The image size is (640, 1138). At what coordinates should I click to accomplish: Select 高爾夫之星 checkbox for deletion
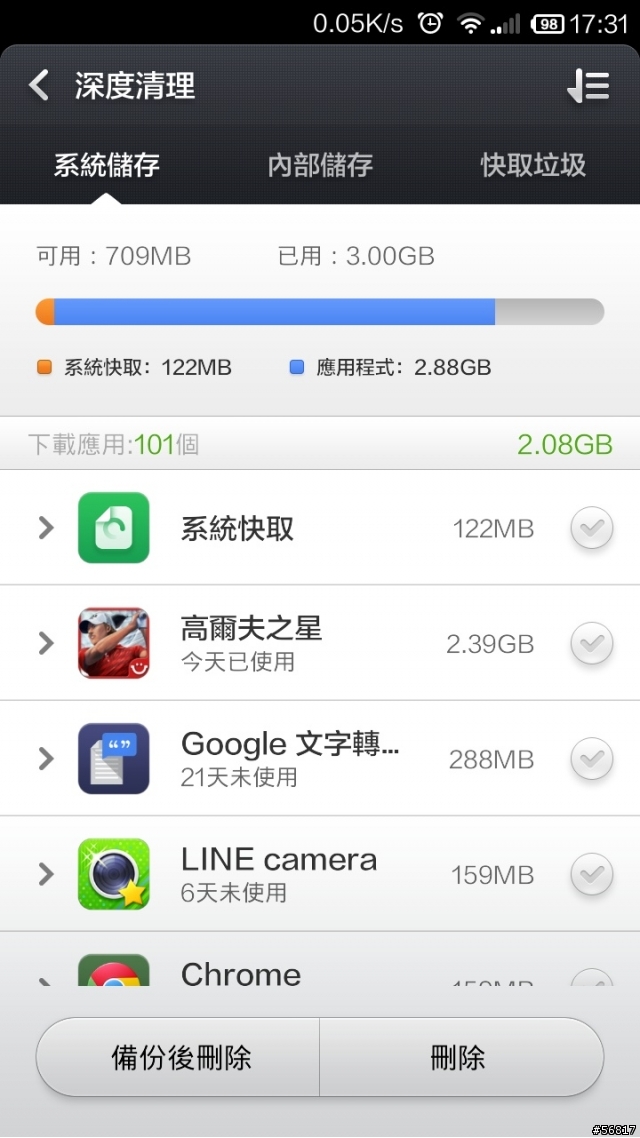(591, 643)
